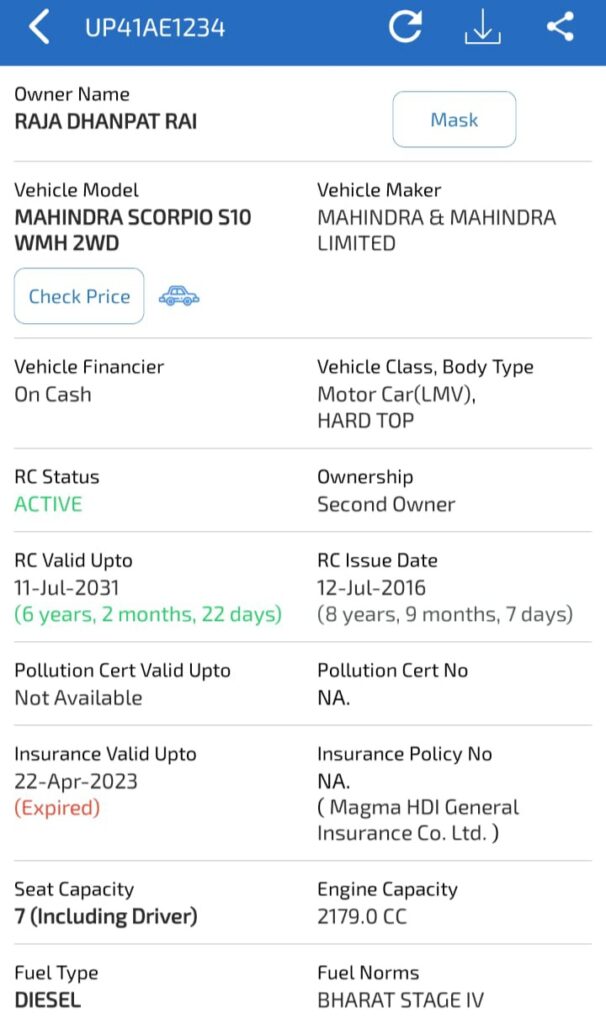Share the vehicle details
This screenshot has width=606, height=1024.
(x=560, y=27)
